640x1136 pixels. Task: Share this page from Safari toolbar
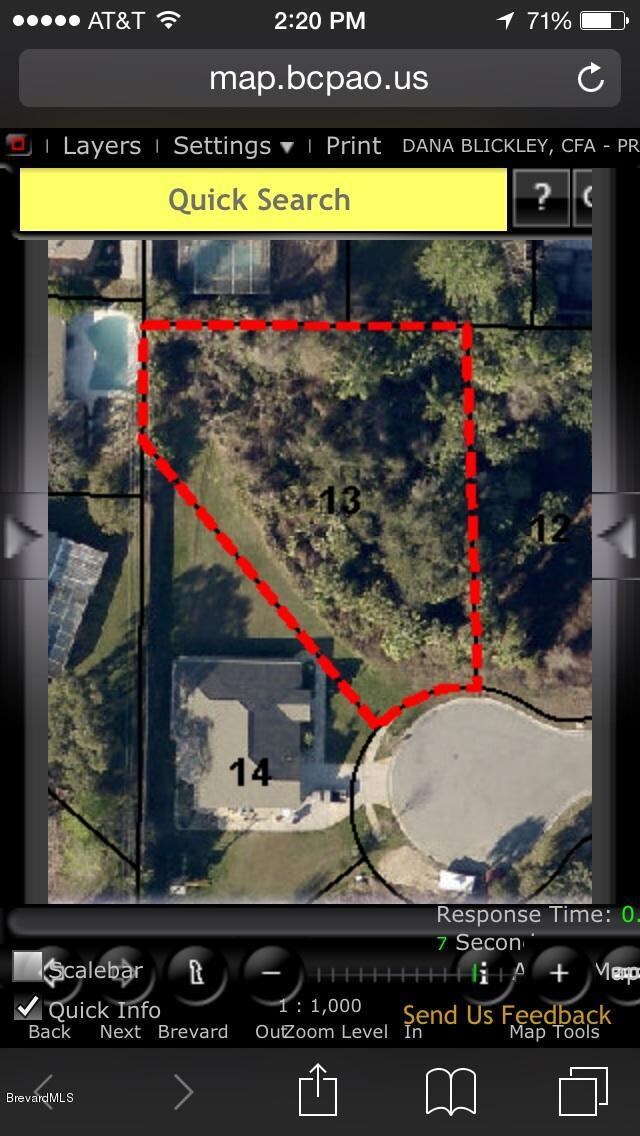click(x=318, y=1090)
